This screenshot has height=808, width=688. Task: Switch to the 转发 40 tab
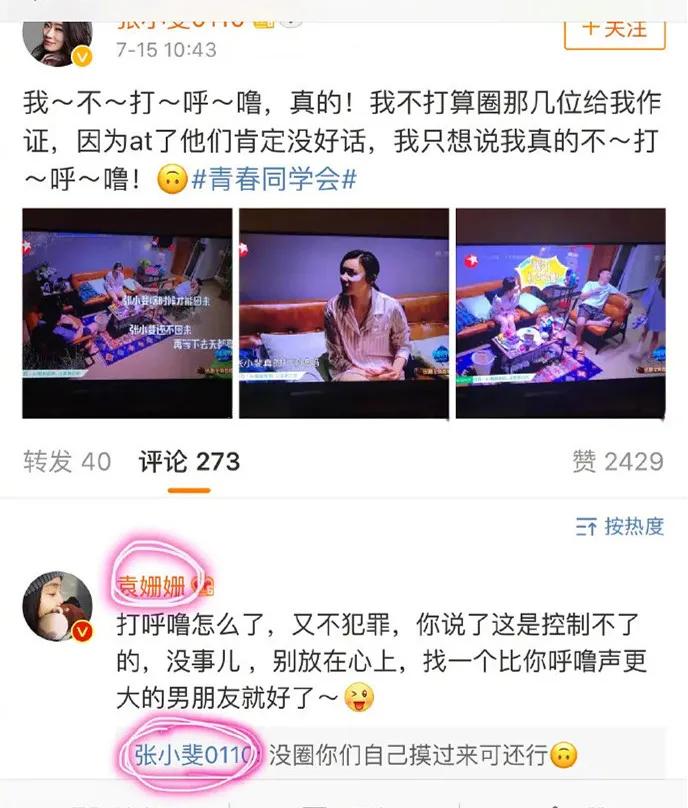point(67,461)
